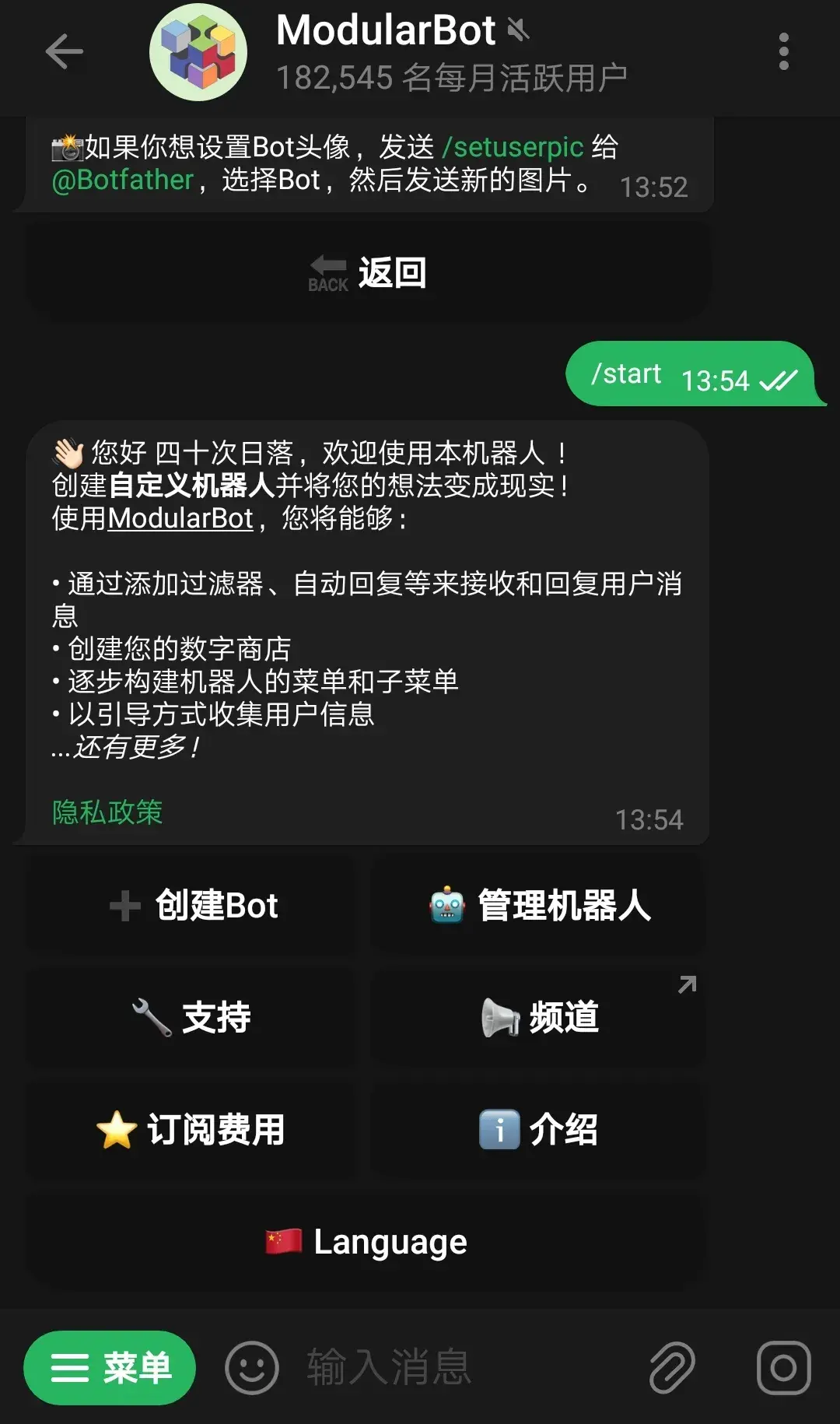Open ModularBot profile from the avatar
Viewport: 840px width, 1424px height.
(198, 52)
